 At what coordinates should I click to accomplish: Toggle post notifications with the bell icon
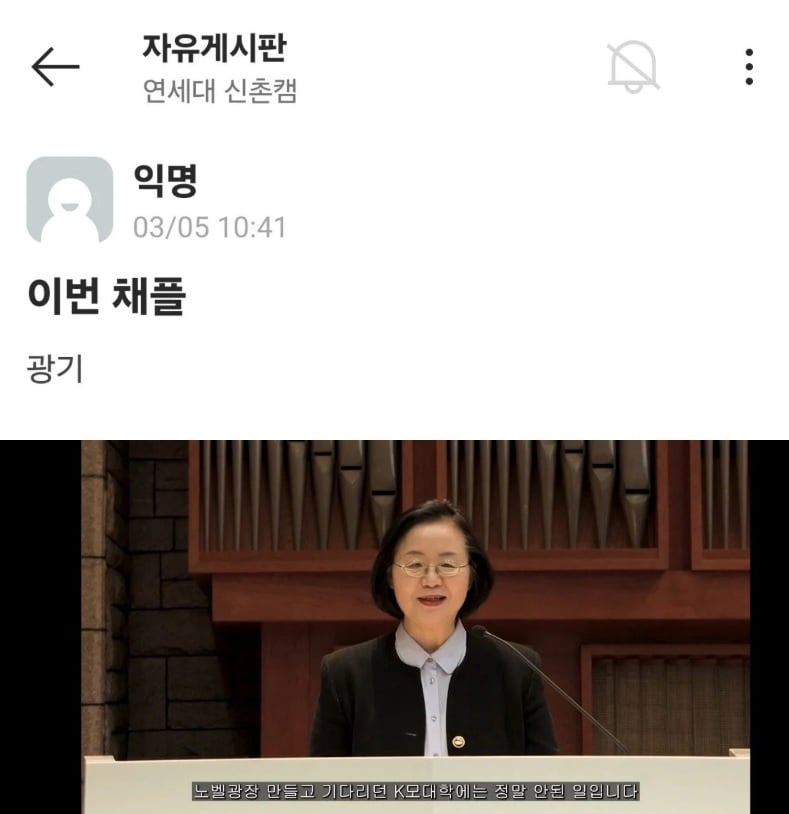633,67
